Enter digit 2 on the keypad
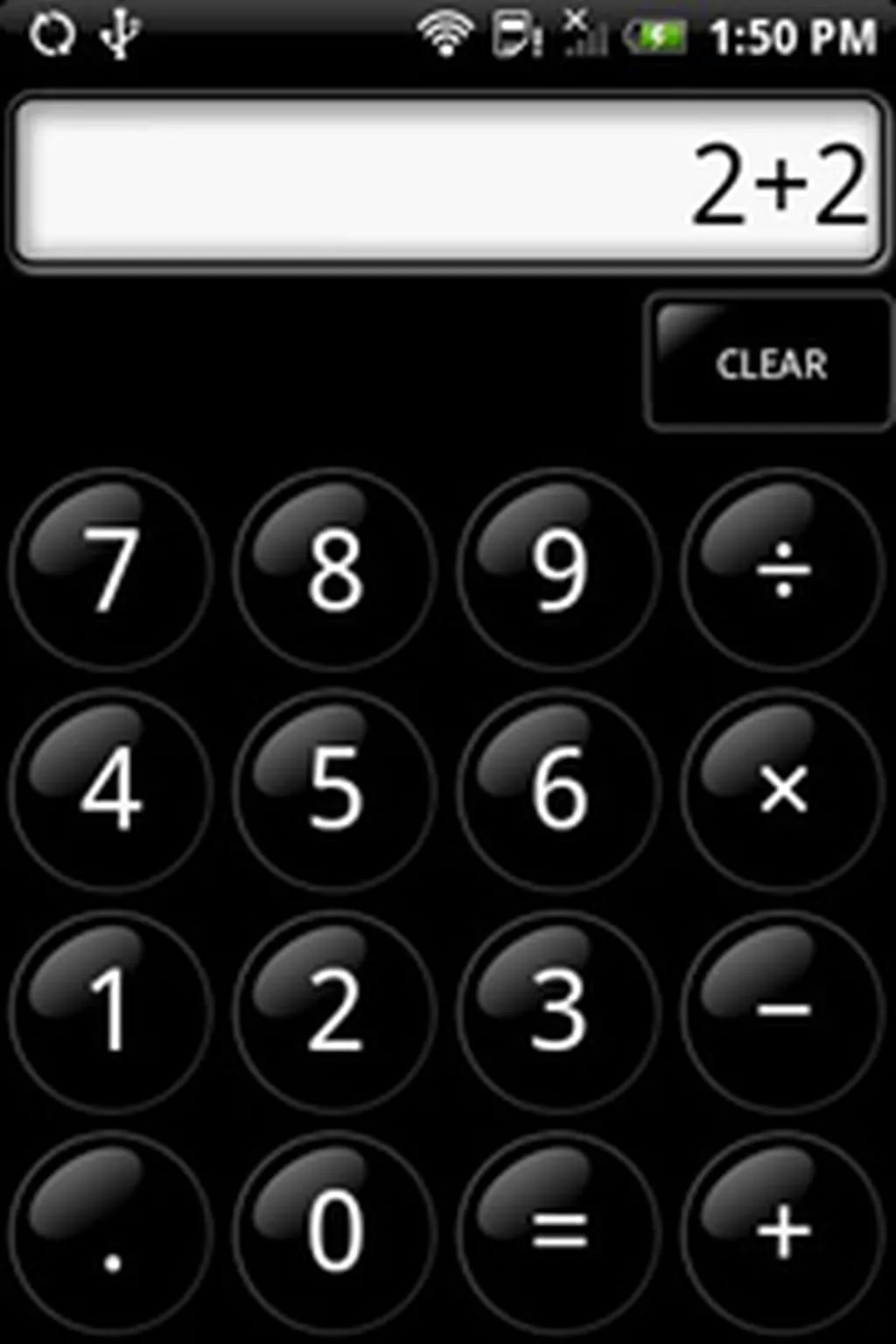 click(335, 1011)
